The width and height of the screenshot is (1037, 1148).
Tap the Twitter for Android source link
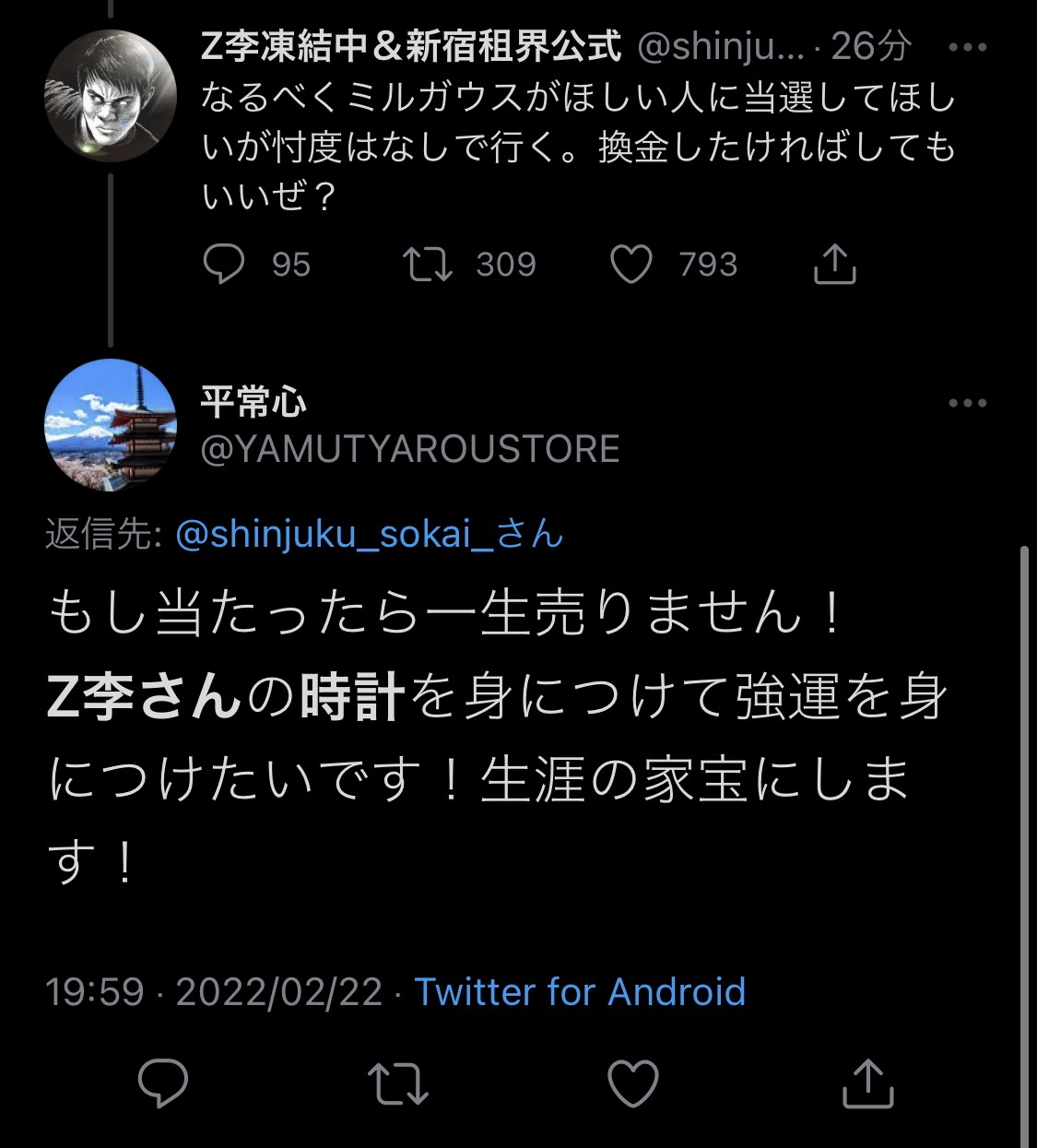click(580, 992)
